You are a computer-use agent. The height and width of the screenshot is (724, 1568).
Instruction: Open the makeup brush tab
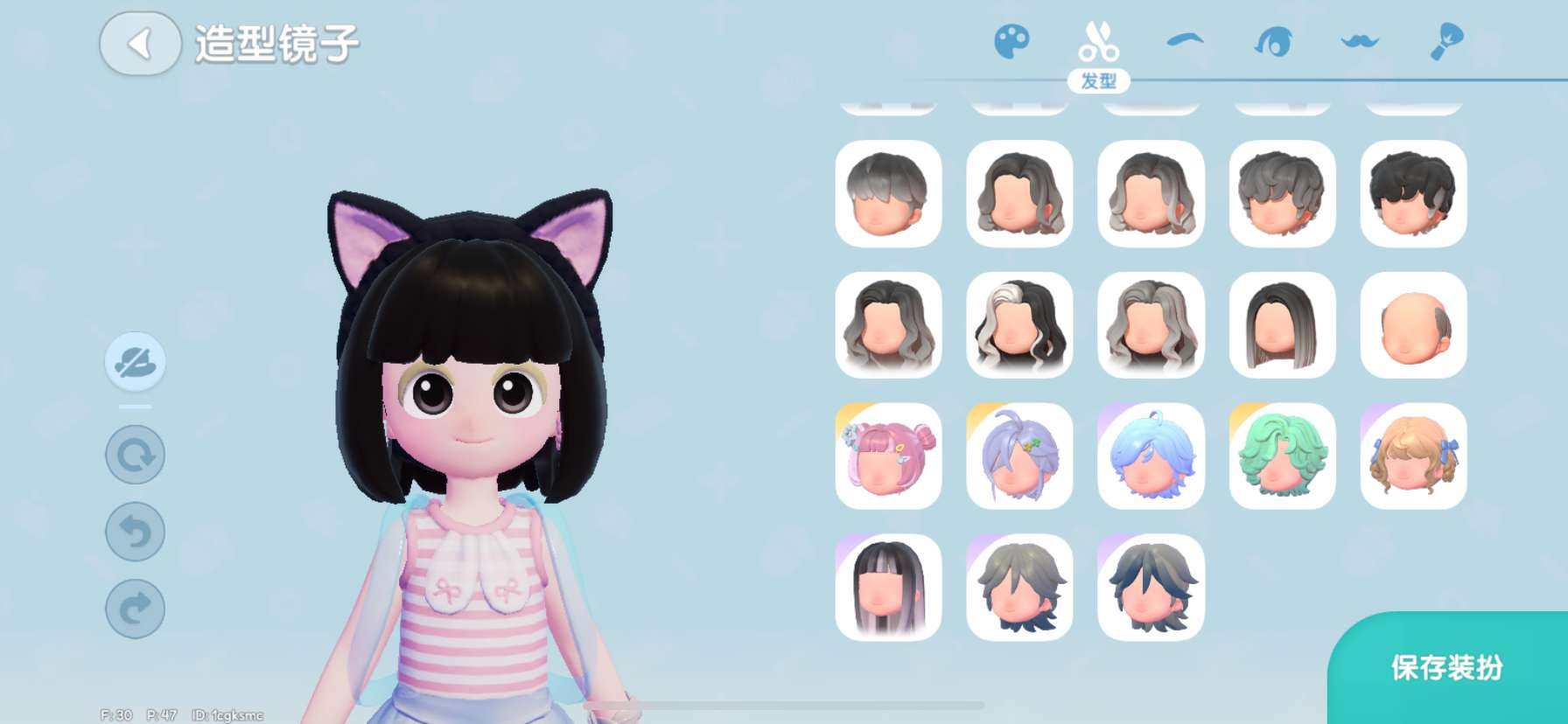(1445, 41)
